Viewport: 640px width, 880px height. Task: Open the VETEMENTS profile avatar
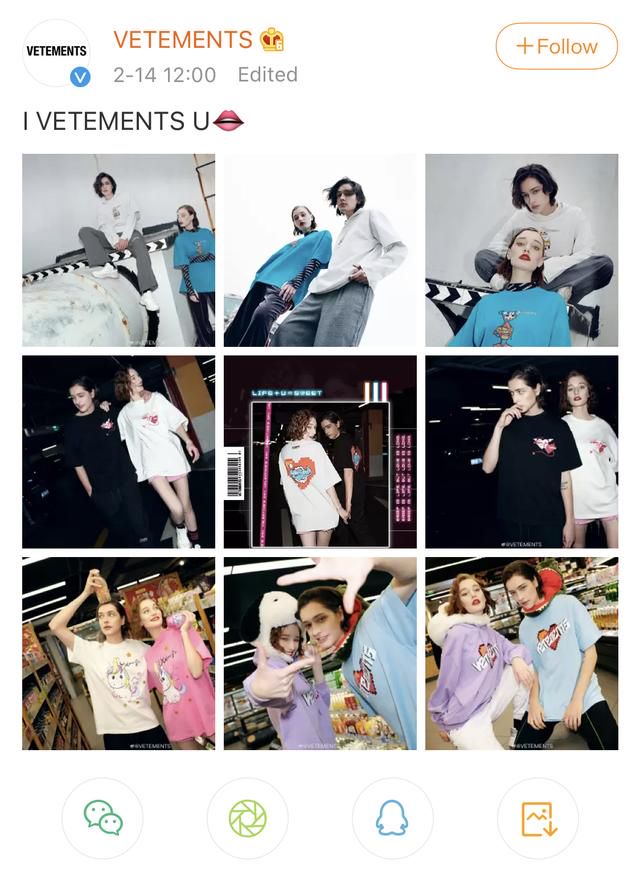click(56, 53)
